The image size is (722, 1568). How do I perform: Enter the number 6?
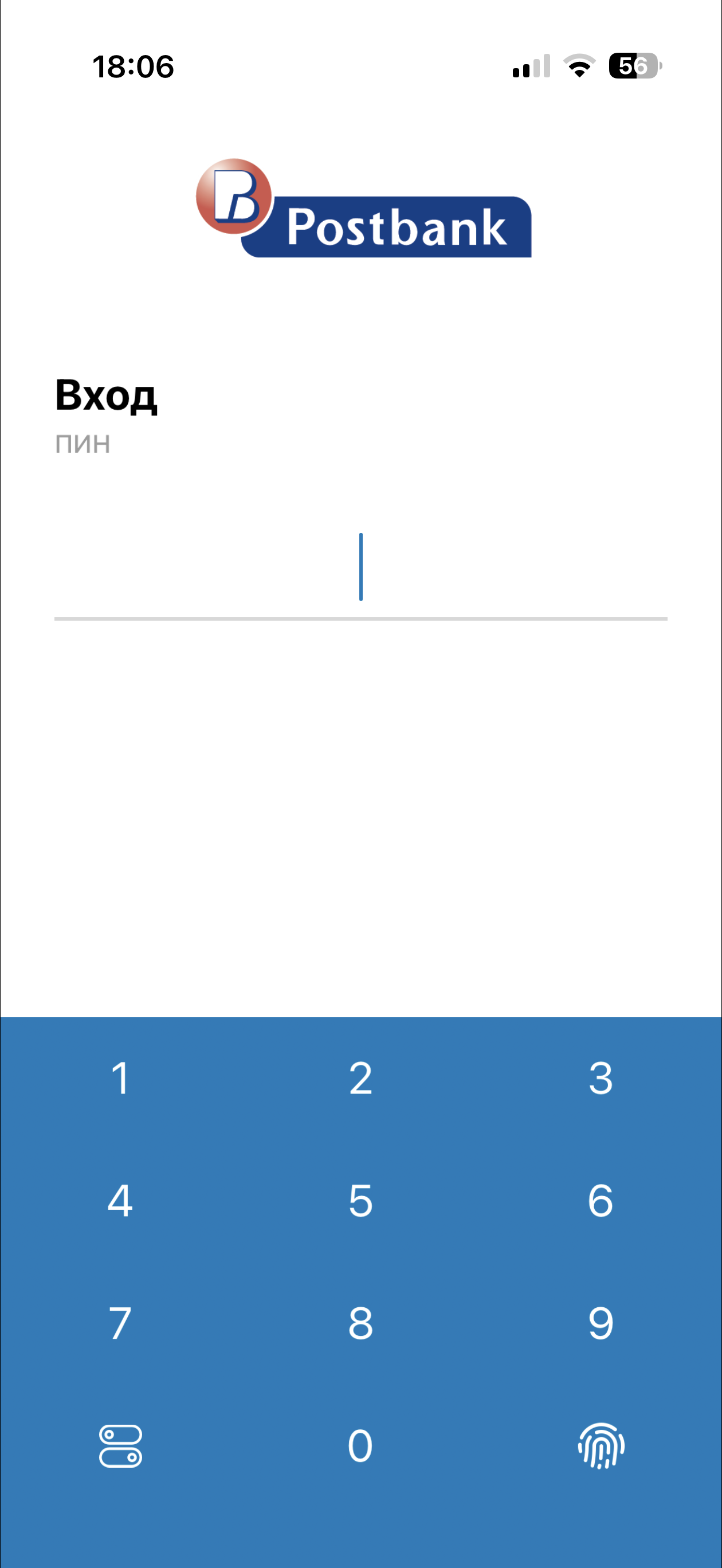pos(601,1201)
